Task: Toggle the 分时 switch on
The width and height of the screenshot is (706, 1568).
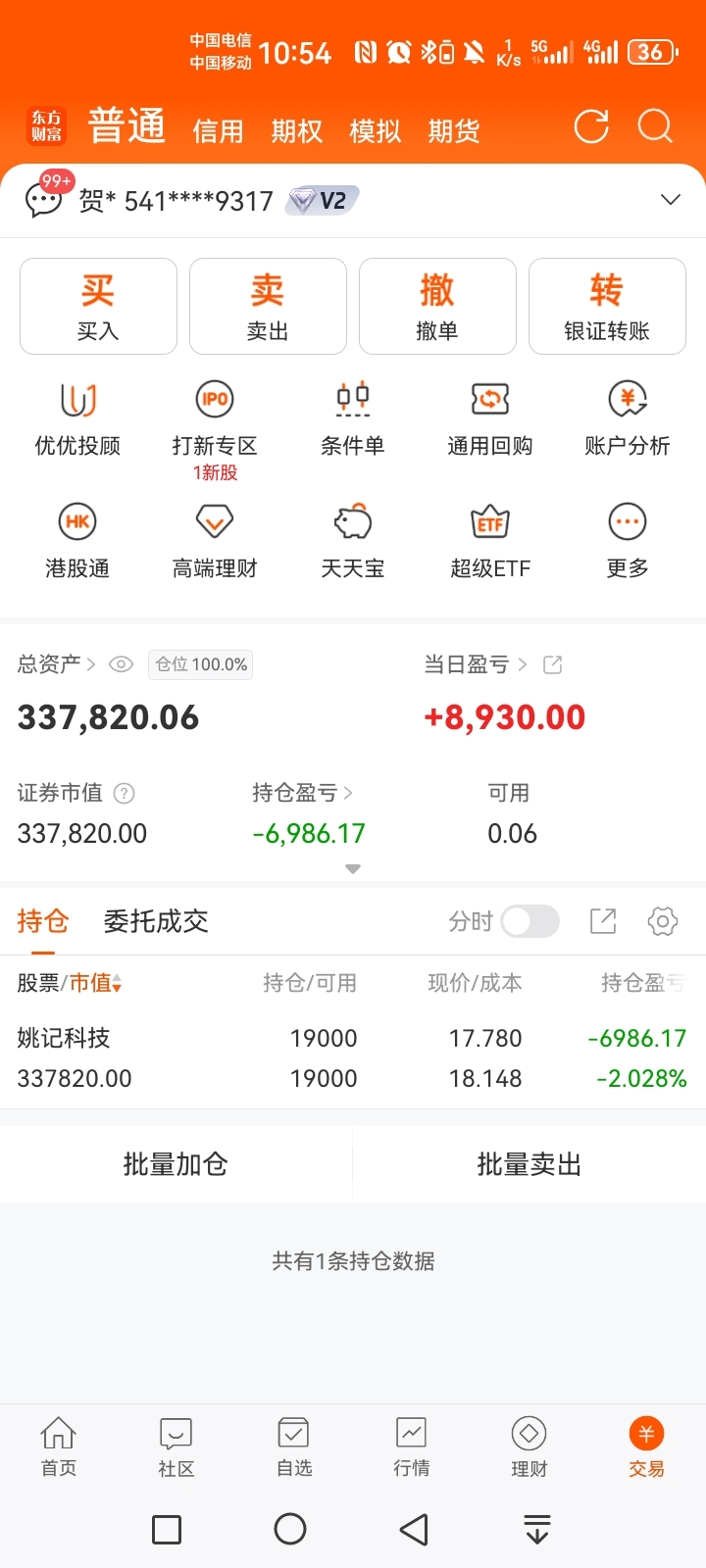Action: (529, 921)
